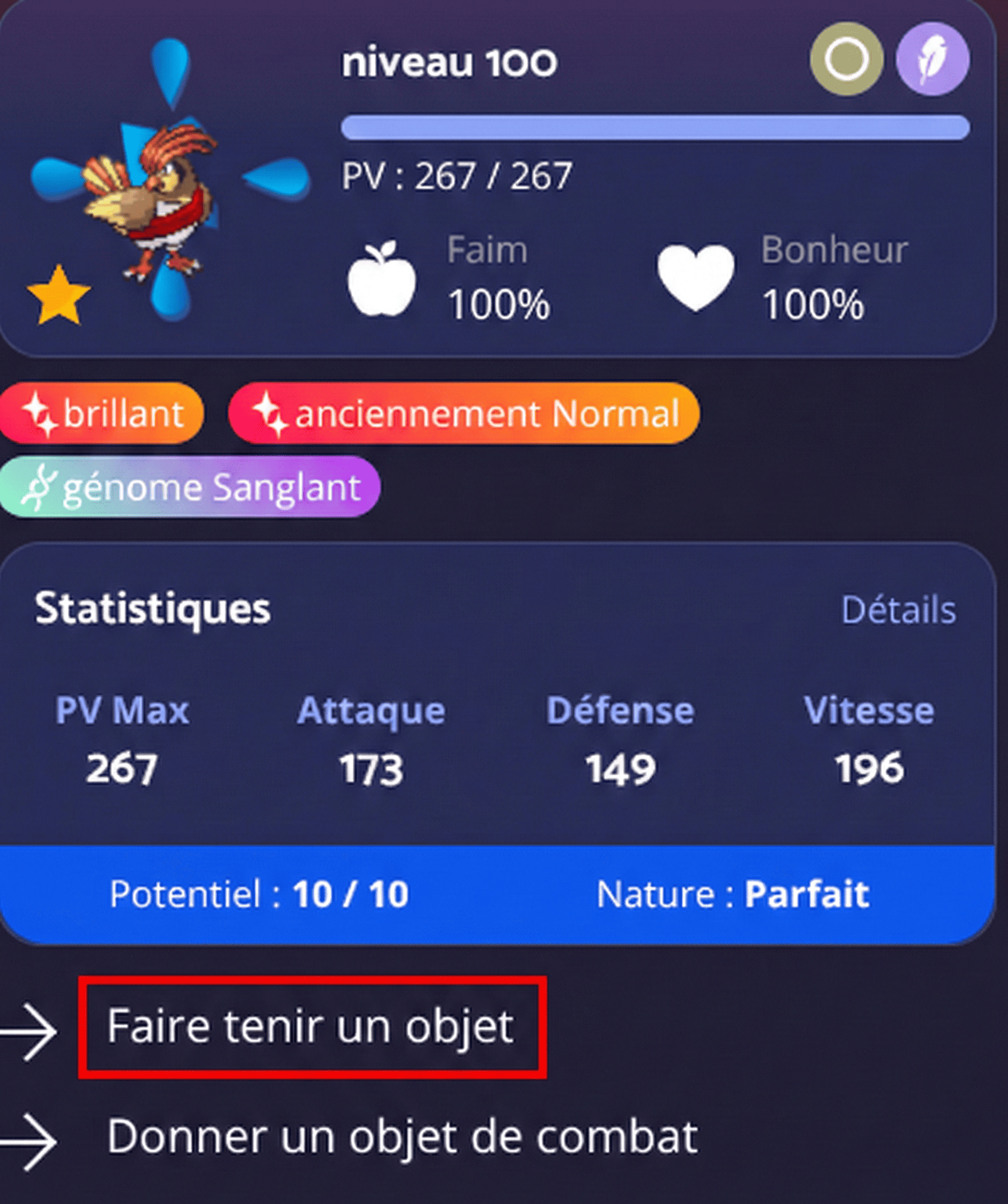
Task: Select Faire tenir un objet
Action: pyautogui.click(x=310, y=1027)
